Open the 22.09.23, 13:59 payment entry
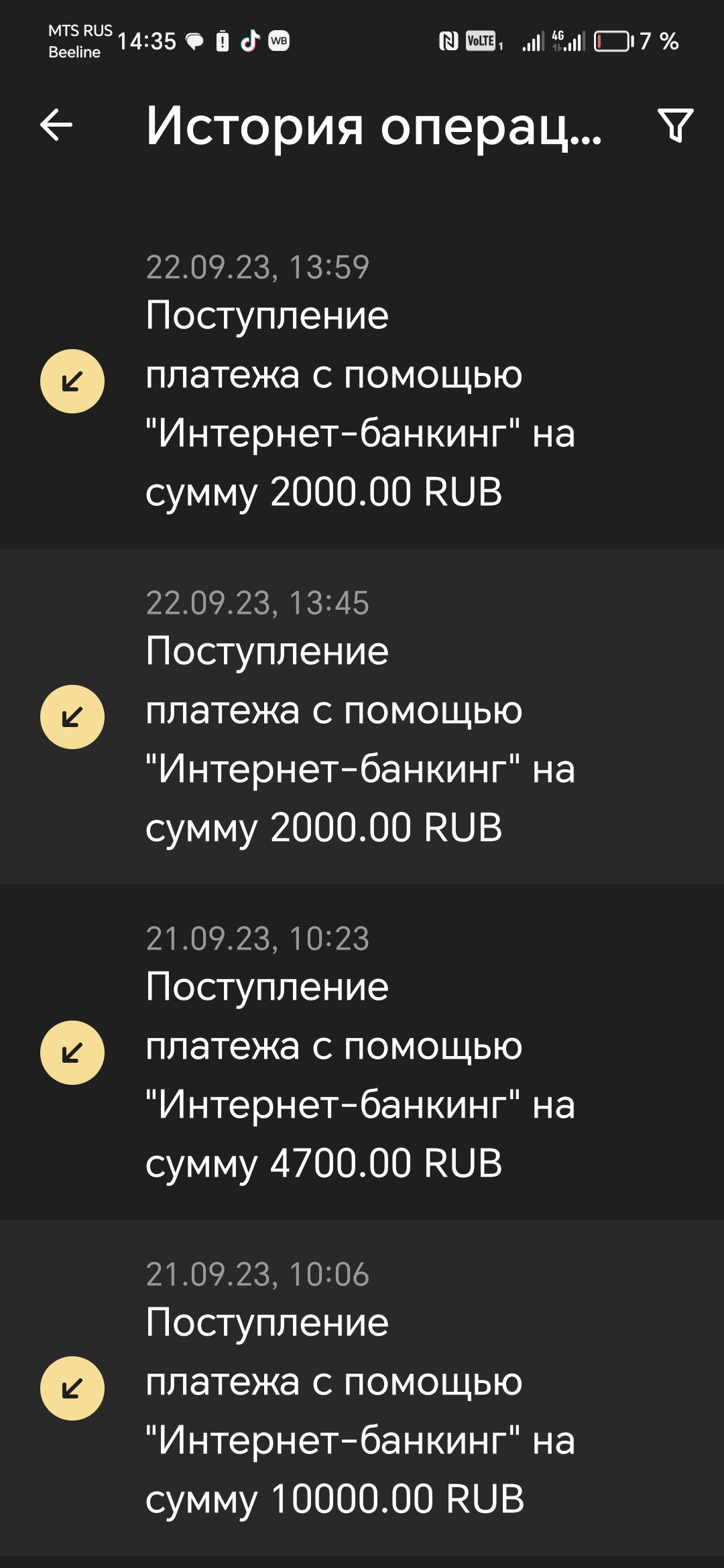Viewport: 724px width, 1568px height. (x=362, y=381)
